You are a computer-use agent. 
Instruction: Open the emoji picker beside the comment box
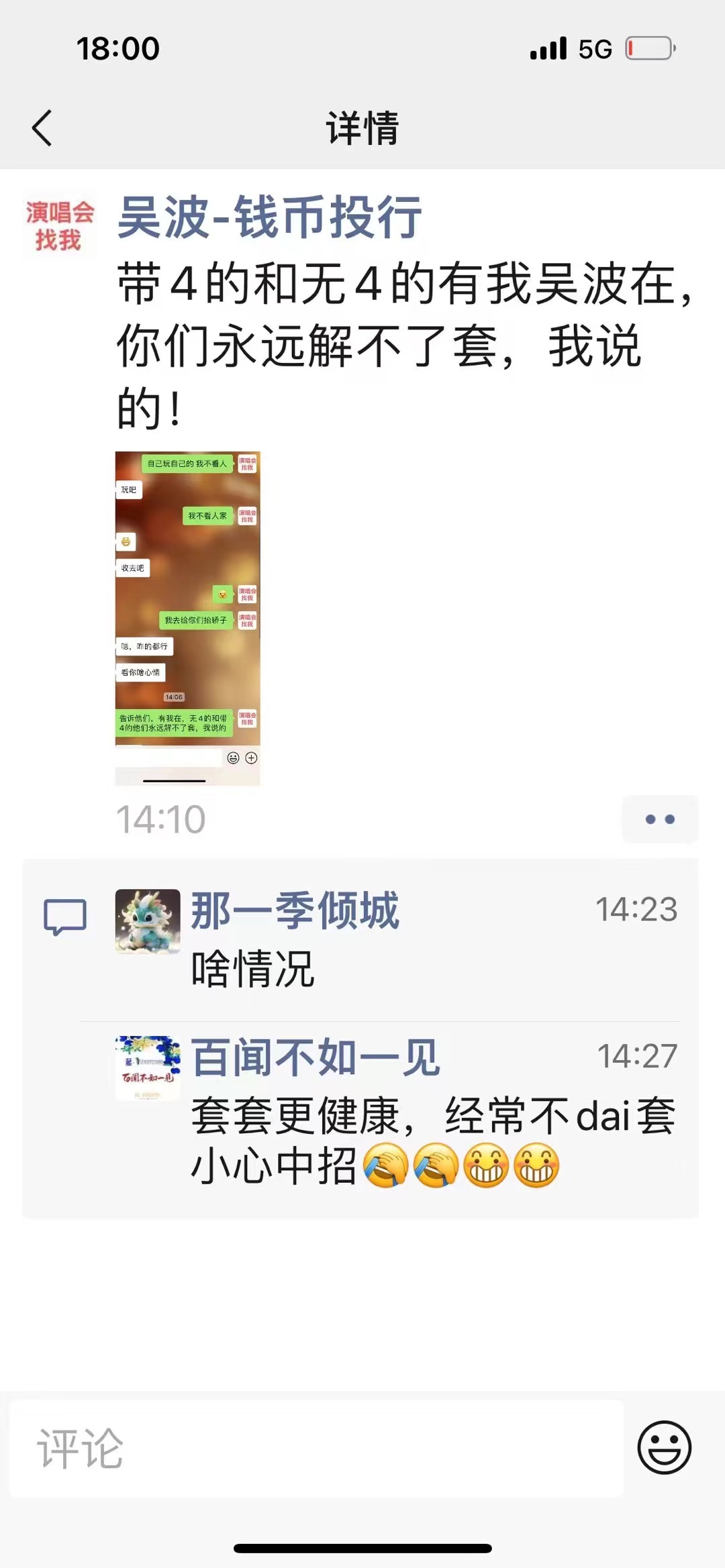pyautogui.click(x=664, y=1448)
